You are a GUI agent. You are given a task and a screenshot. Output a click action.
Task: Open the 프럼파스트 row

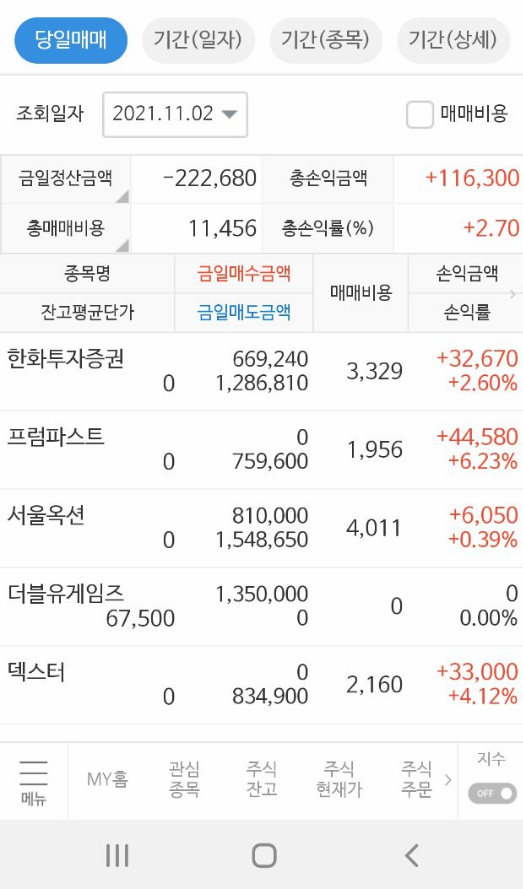[x=262, y=450]
